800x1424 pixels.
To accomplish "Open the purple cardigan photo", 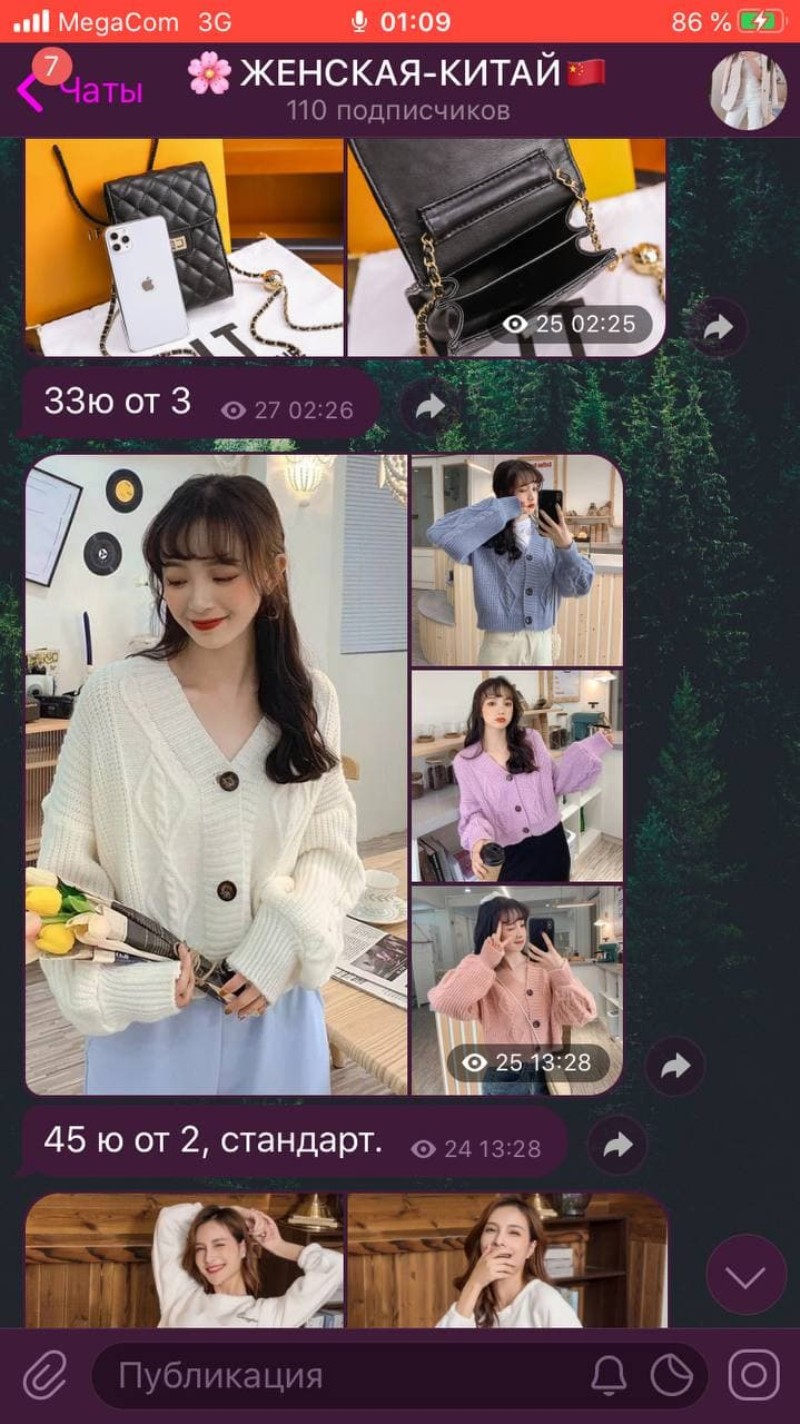I will 517,776.
